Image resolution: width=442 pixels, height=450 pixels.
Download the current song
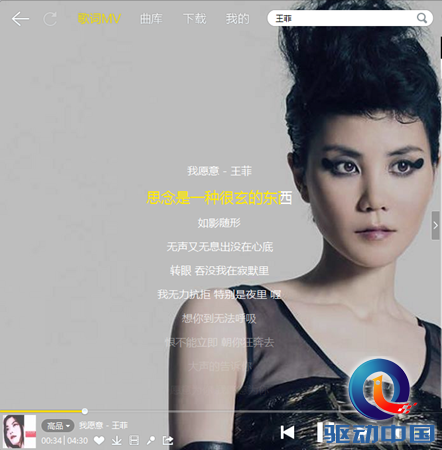click(x=116, y=441)
